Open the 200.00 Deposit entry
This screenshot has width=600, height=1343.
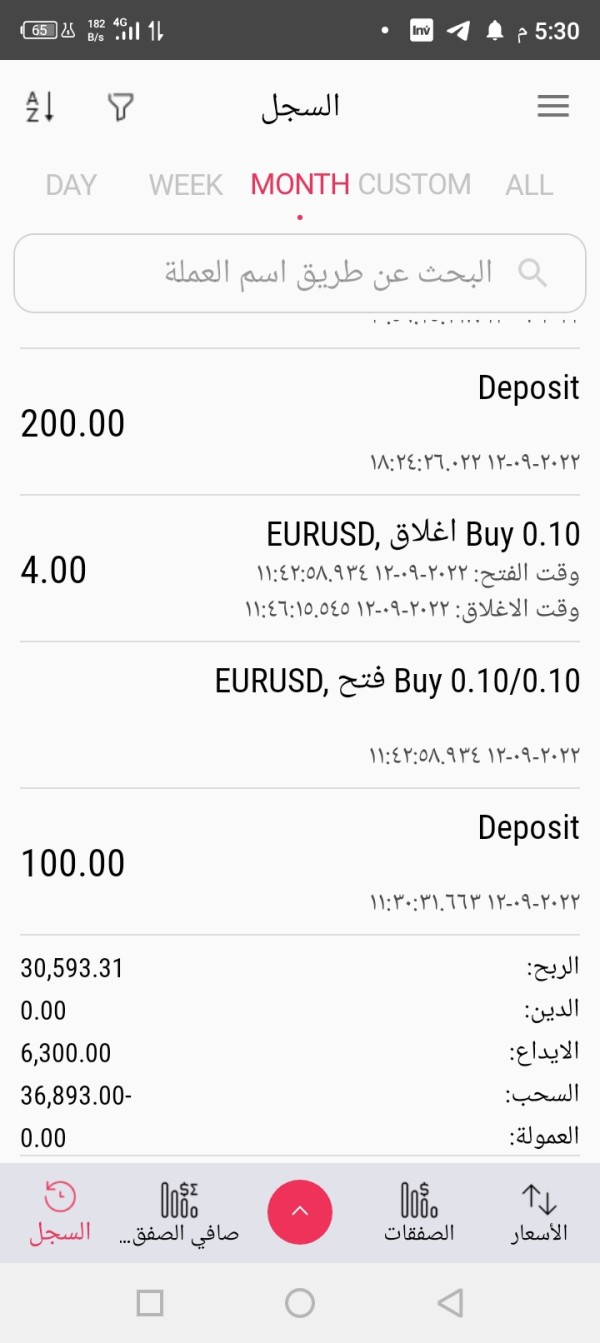300,422
